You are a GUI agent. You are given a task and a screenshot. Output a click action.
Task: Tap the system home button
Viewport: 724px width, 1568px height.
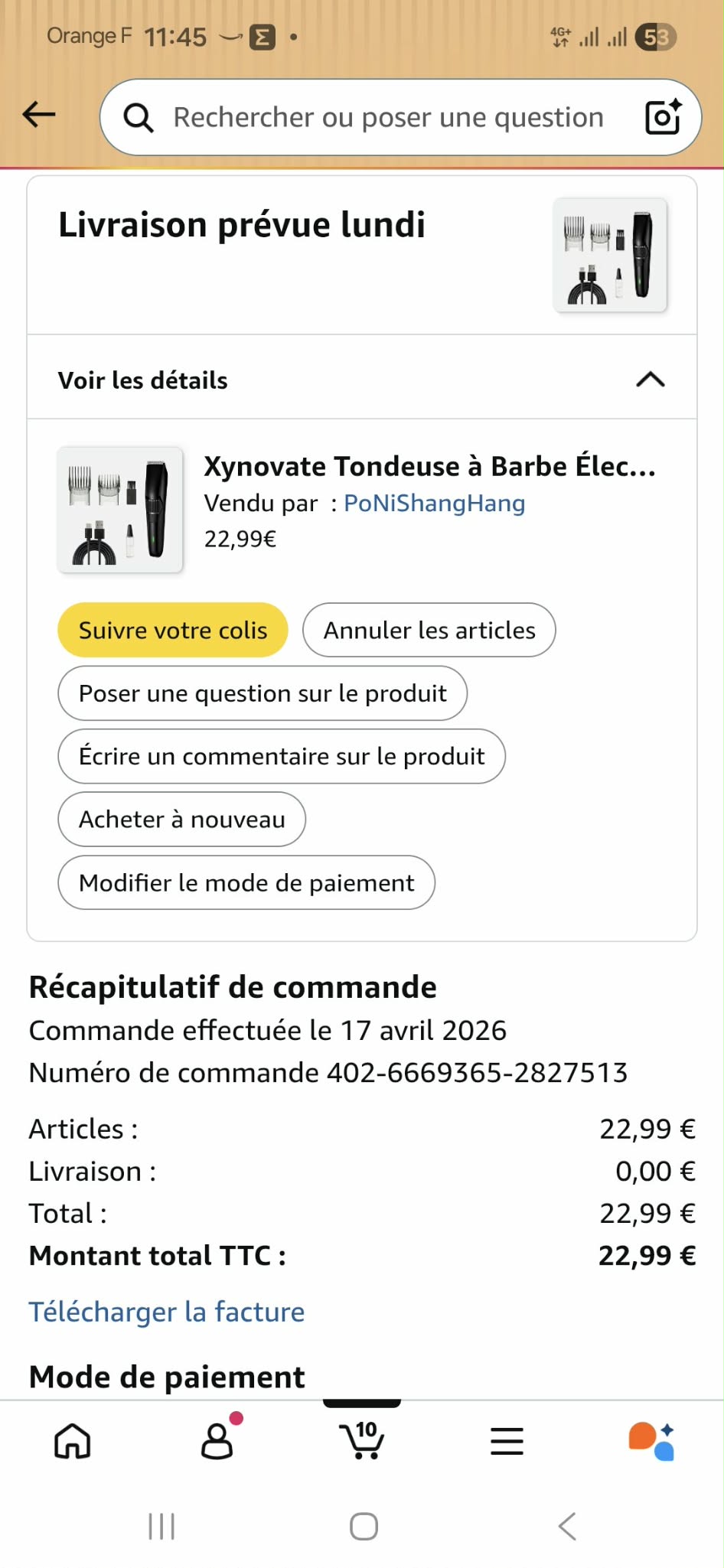point(364,1527)
